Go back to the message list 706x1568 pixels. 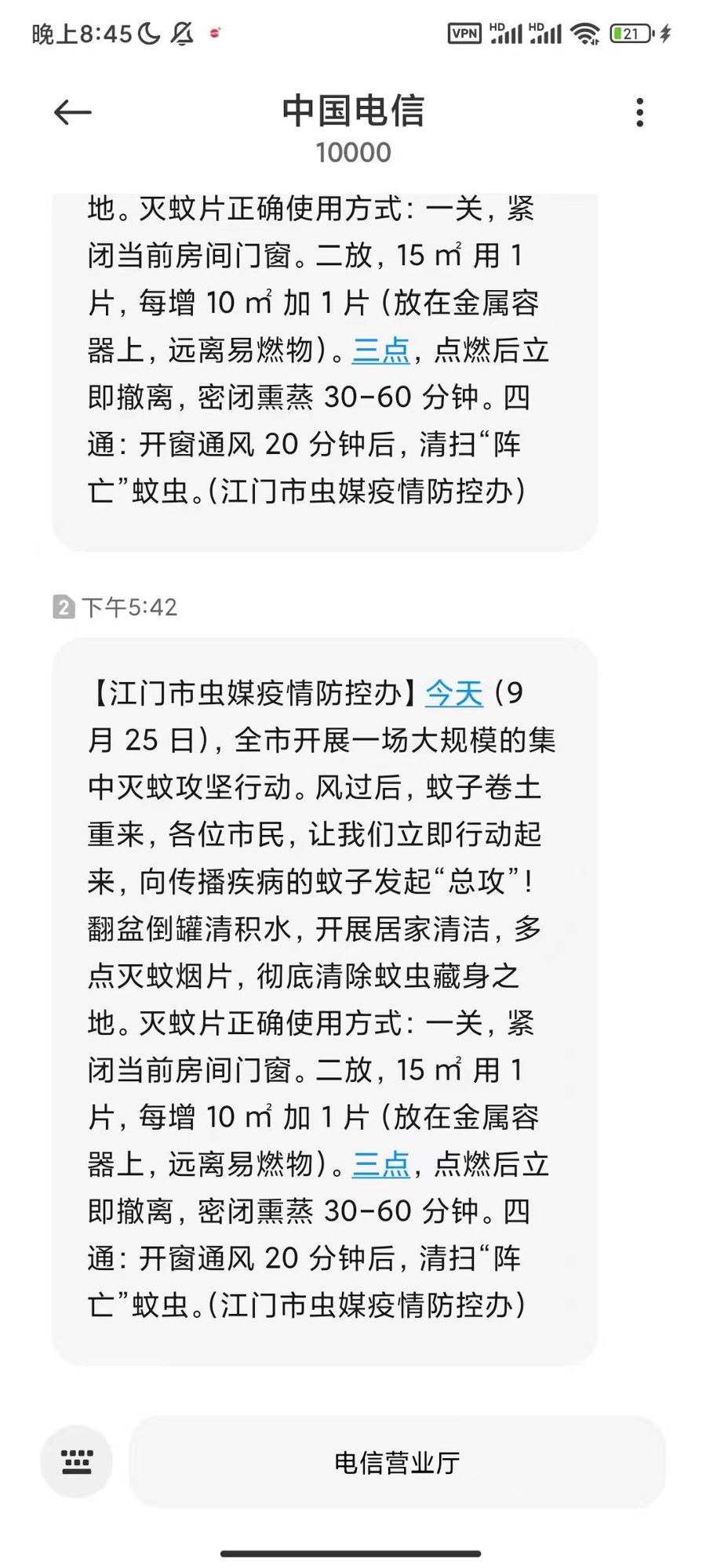tap(72, 113)
